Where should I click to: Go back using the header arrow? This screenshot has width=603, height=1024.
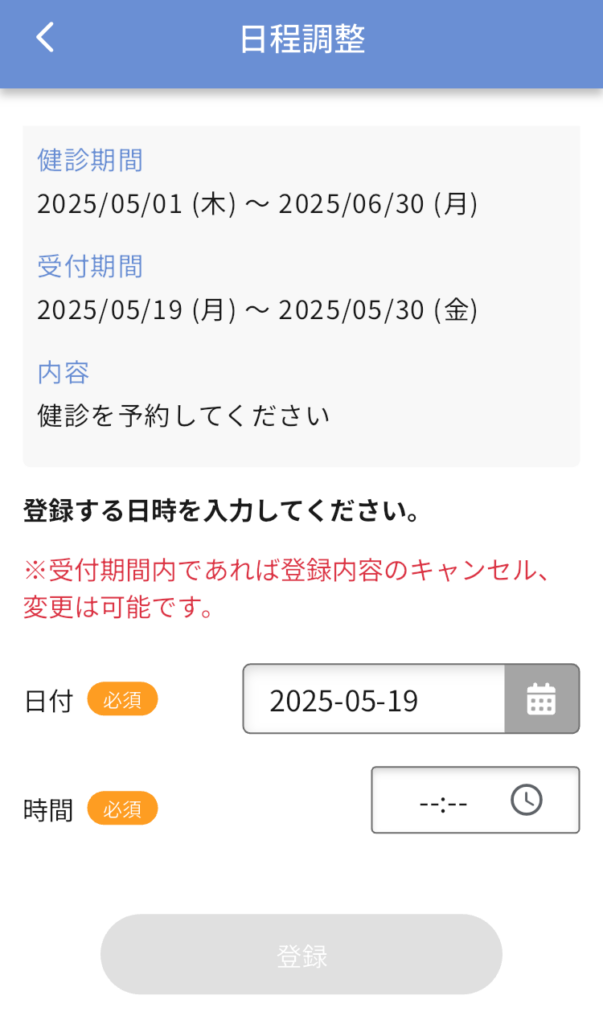pos(45,37)
